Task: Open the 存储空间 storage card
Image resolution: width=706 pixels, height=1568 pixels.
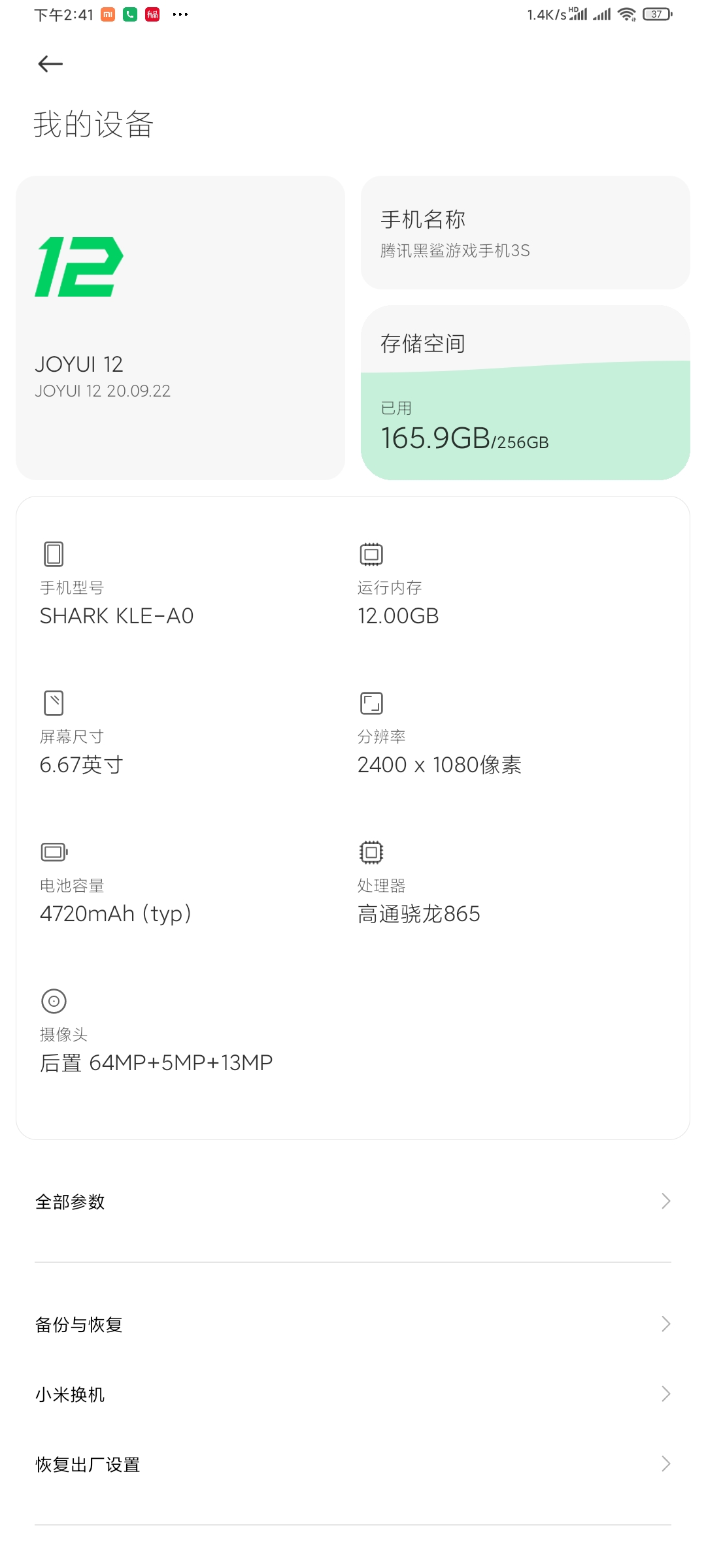Action: pos(526,393)
